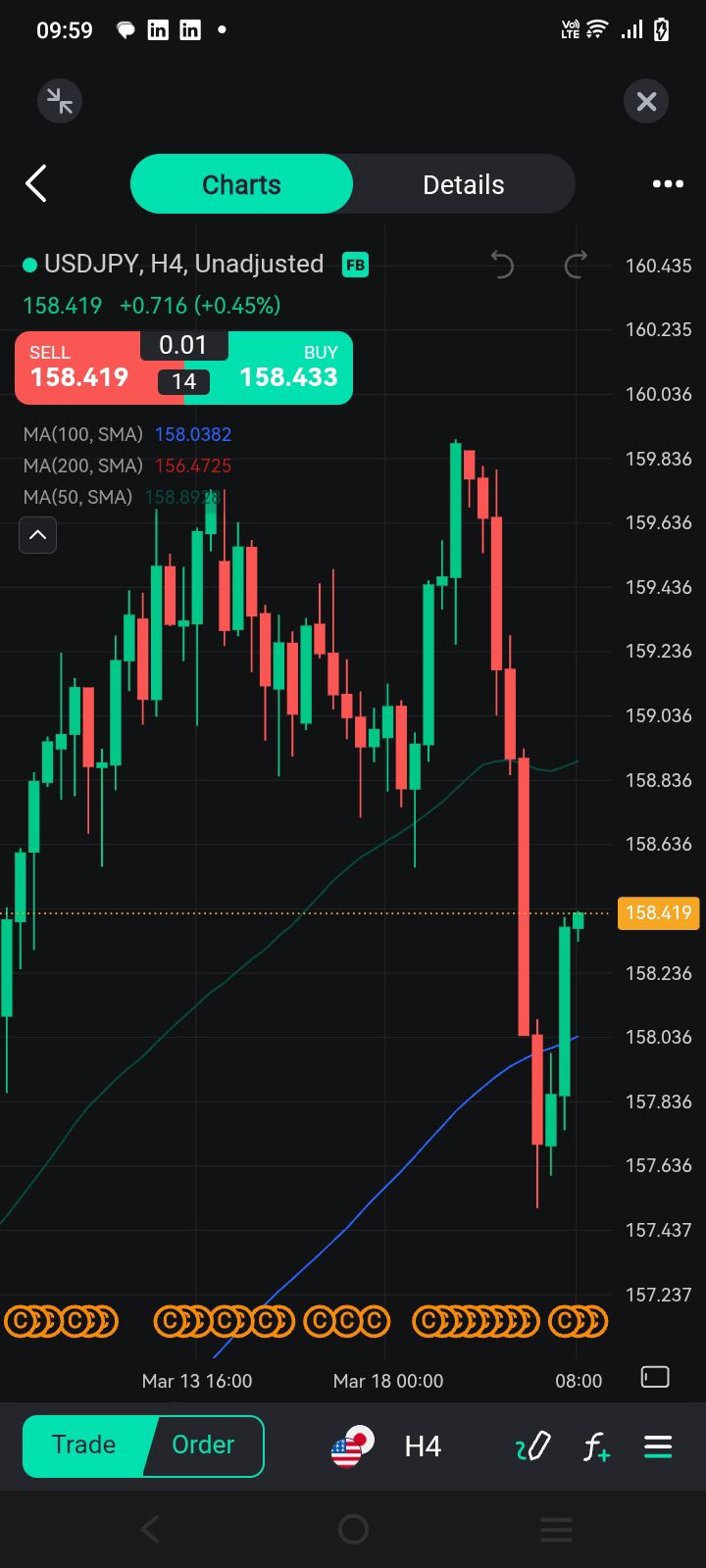Minimize the chart with the collapse icon
The width and height of the screenshot is (706, 1568).
[60, 101]
